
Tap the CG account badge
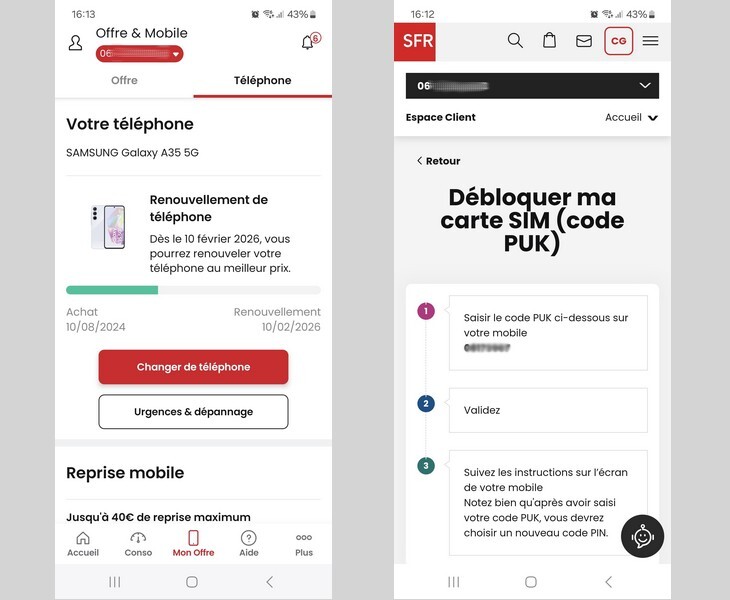(x=618, y=41)
